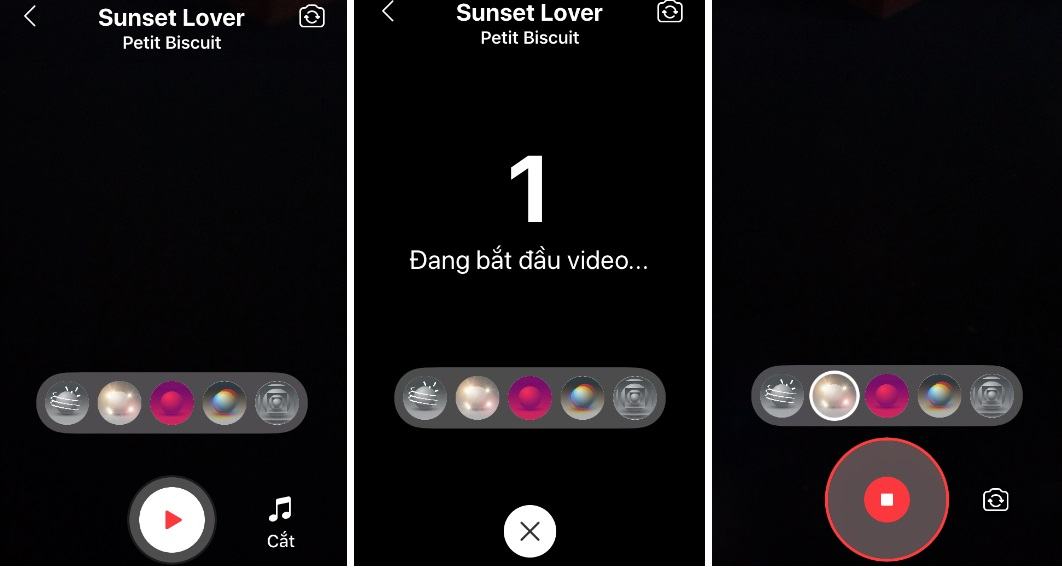Switch camera on the countdown screen's top bar
The width and height of the screenshot is (1062, 568).
(x=669, y=12)
